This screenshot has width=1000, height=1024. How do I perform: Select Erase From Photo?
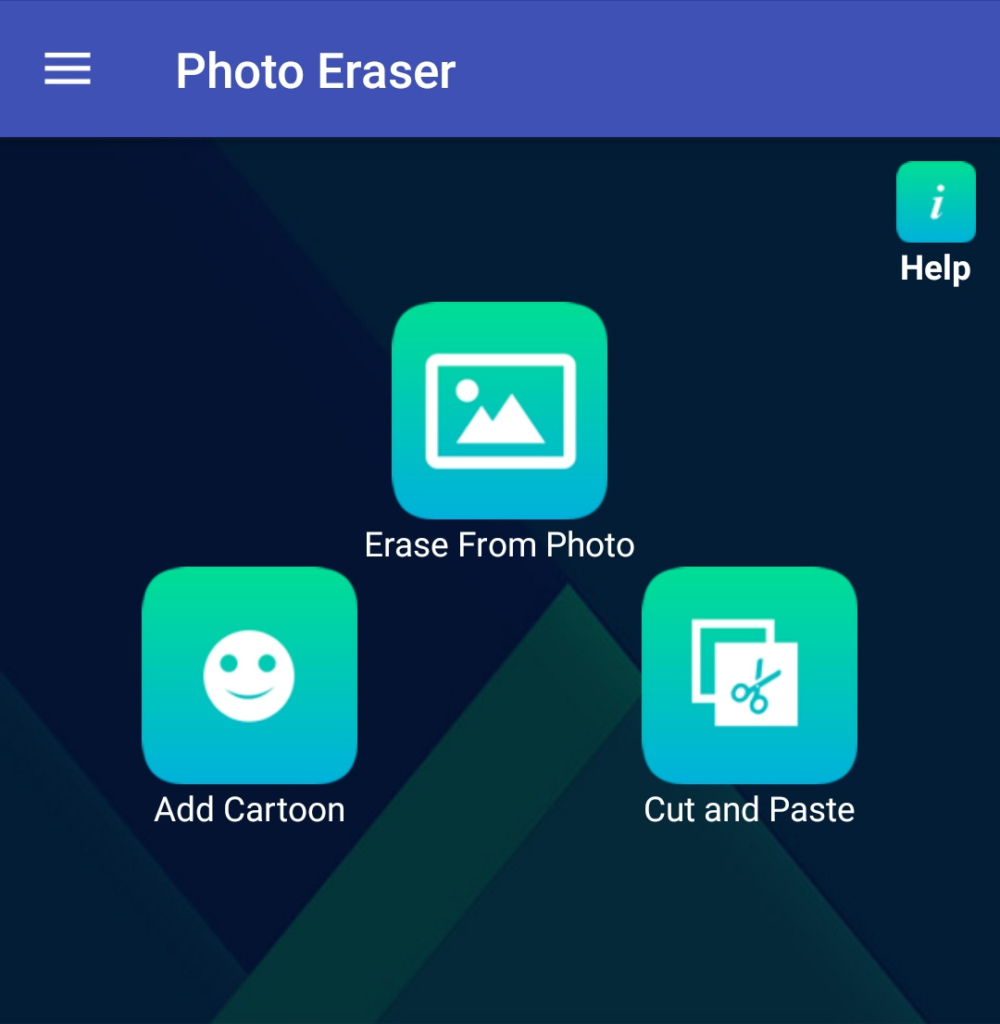(499, 411)
